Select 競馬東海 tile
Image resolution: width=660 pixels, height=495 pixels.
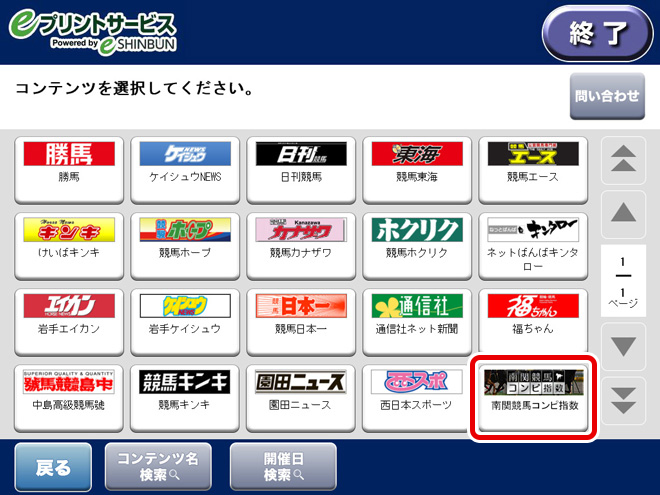point(417,170)
